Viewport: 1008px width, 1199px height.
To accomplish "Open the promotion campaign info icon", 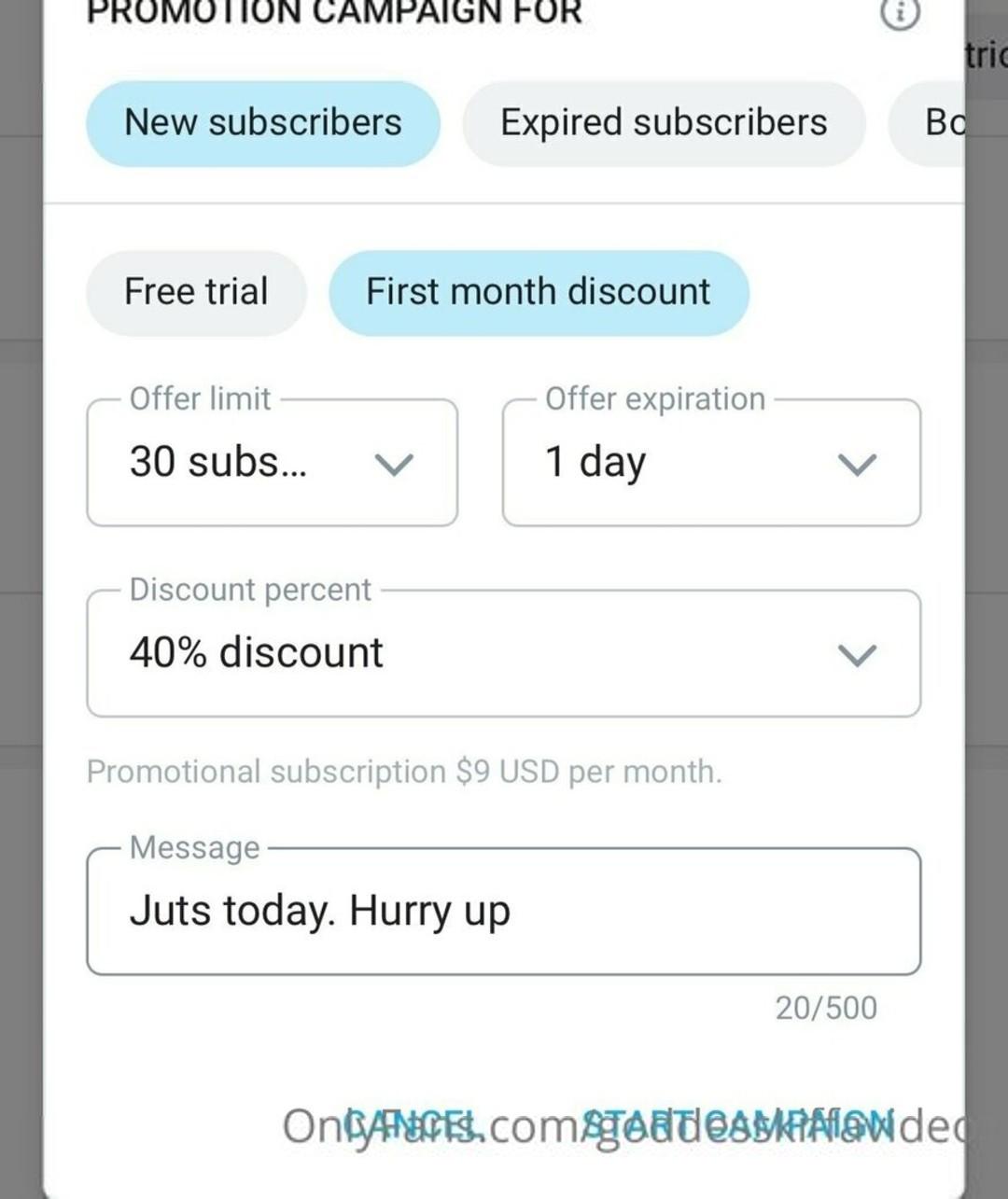I will coord(900,14).
